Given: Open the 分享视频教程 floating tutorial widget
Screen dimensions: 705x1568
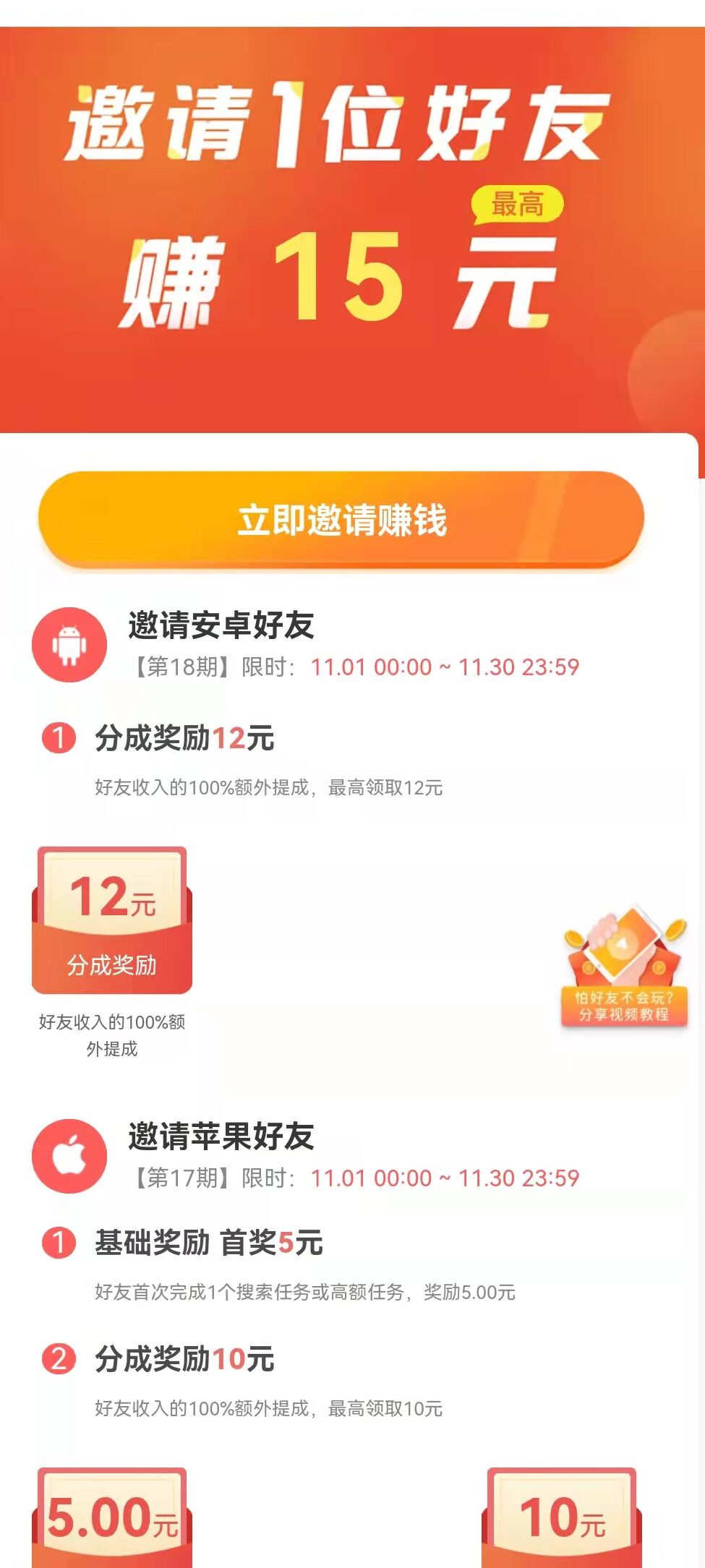Looking at the screenshot, I should pyautogui.click(x=625, y=967).
